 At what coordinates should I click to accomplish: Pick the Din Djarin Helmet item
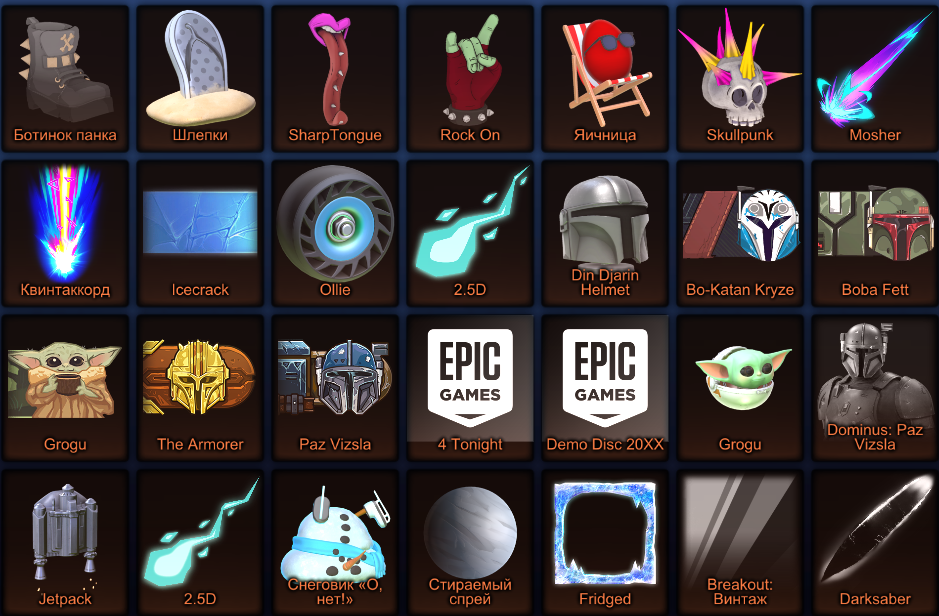point(605,232)
